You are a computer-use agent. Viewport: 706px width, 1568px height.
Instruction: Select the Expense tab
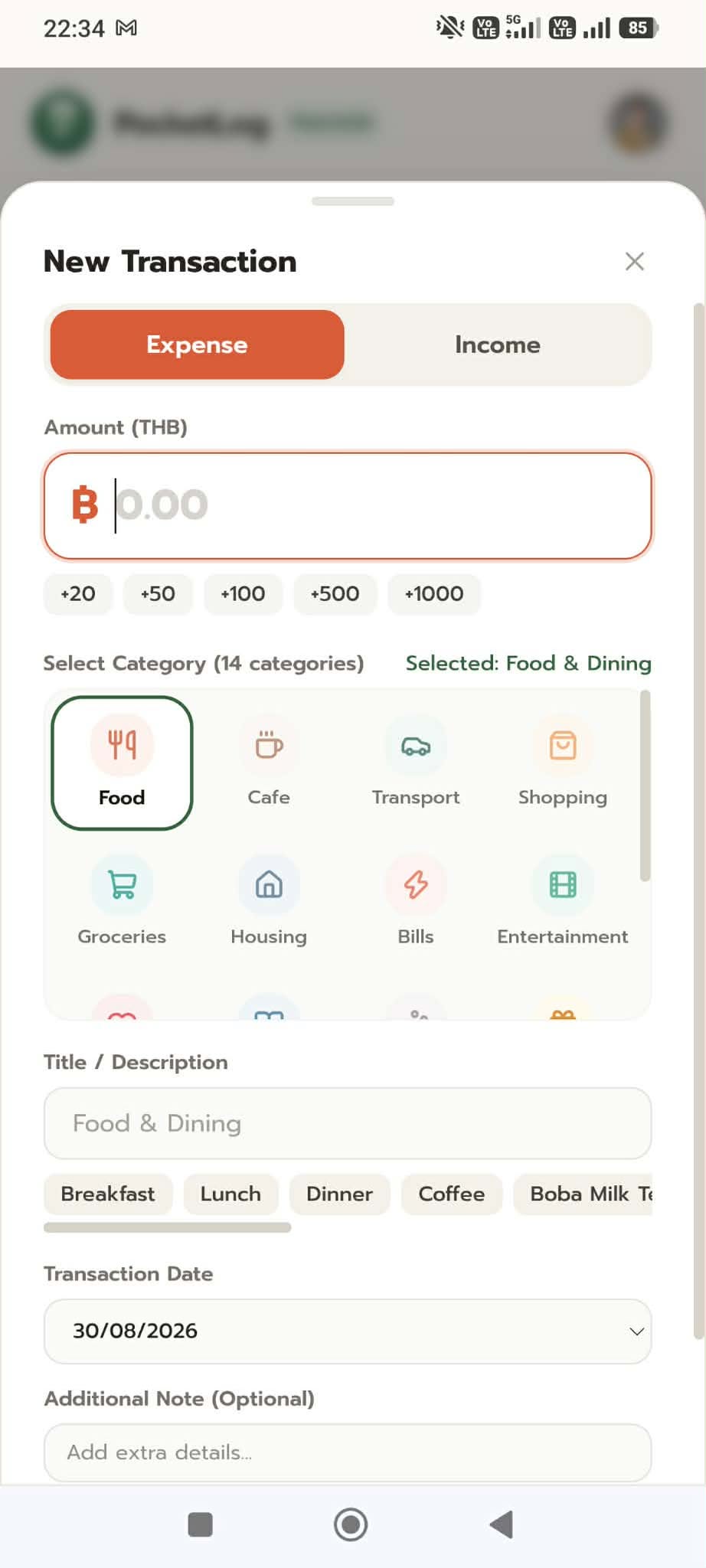point(197,345)
